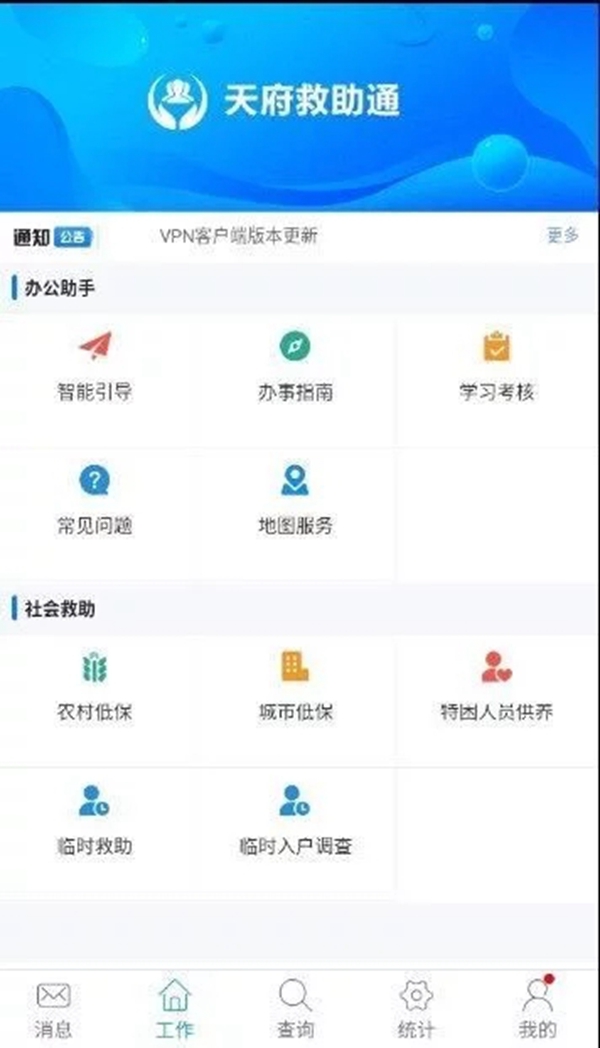Open 临时入户调查 household survey
This screenshot has width=600, height=1048.
[x=295, y=820]
